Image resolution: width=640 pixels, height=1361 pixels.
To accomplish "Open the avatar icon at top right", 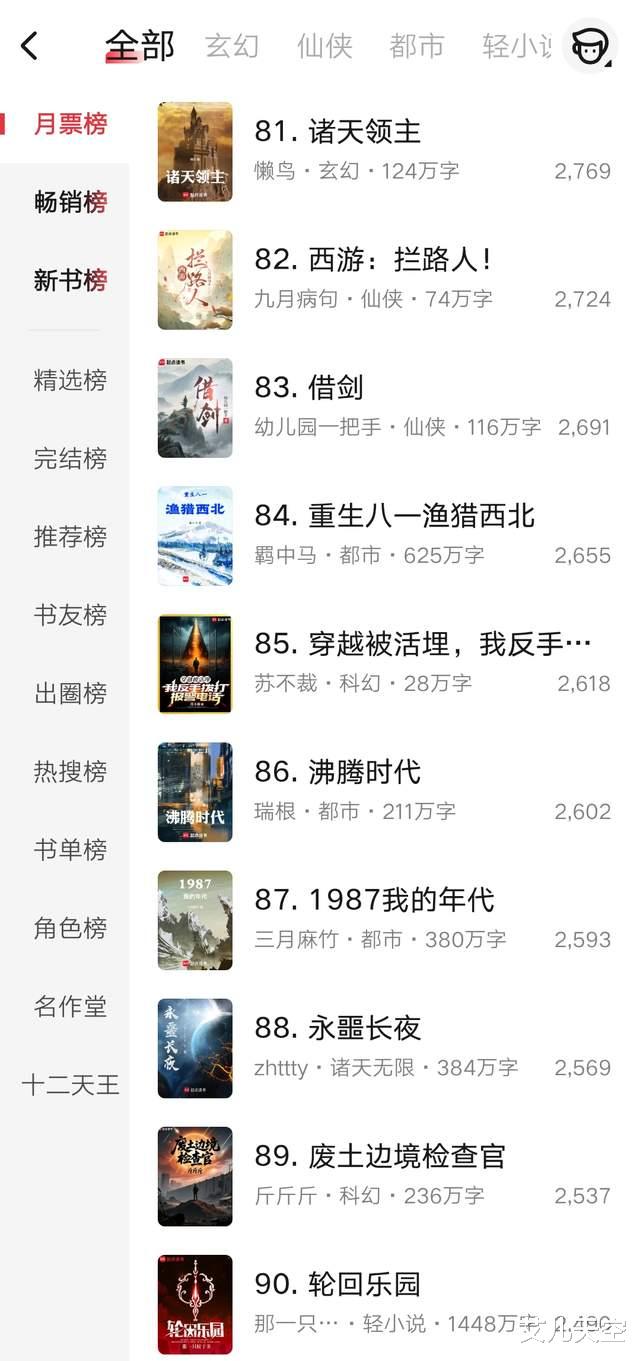I will (x=590, y=46).
